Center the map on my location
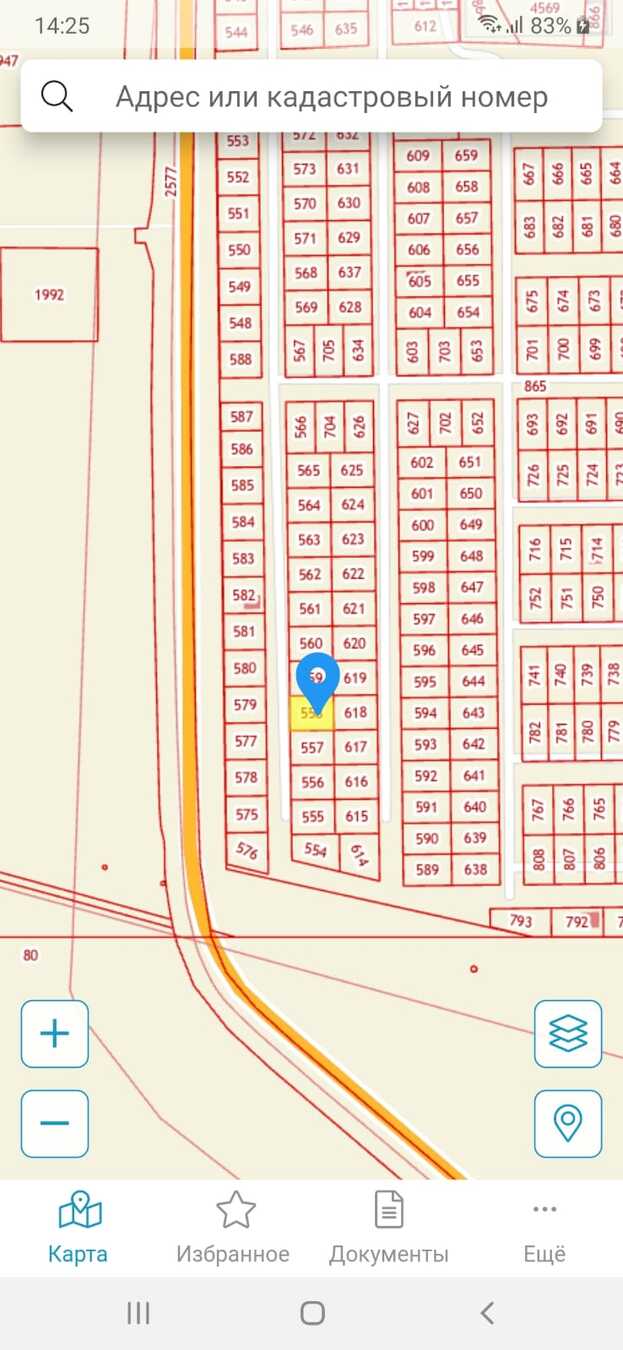The height and width of the screenshot is (1350, 623). click(x=568, y=1123)
